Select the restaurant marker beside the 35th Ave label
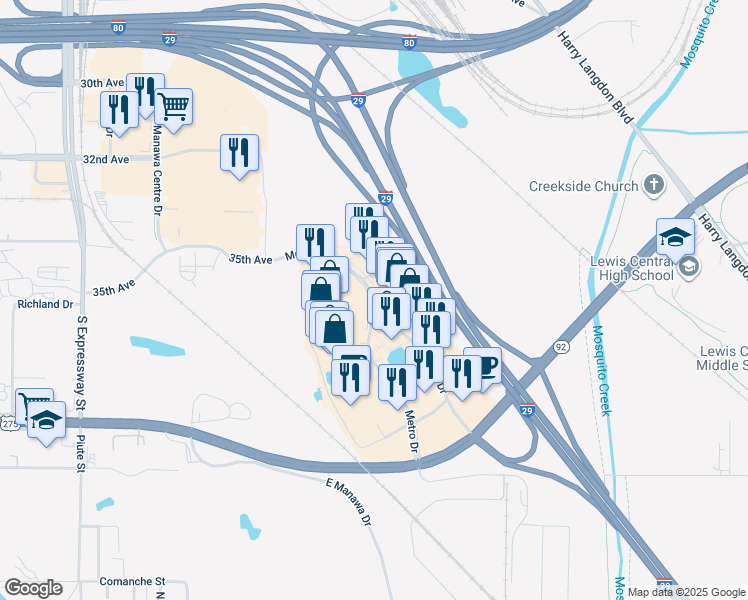This screenshot has height=600, width=748. click(315, 242)
